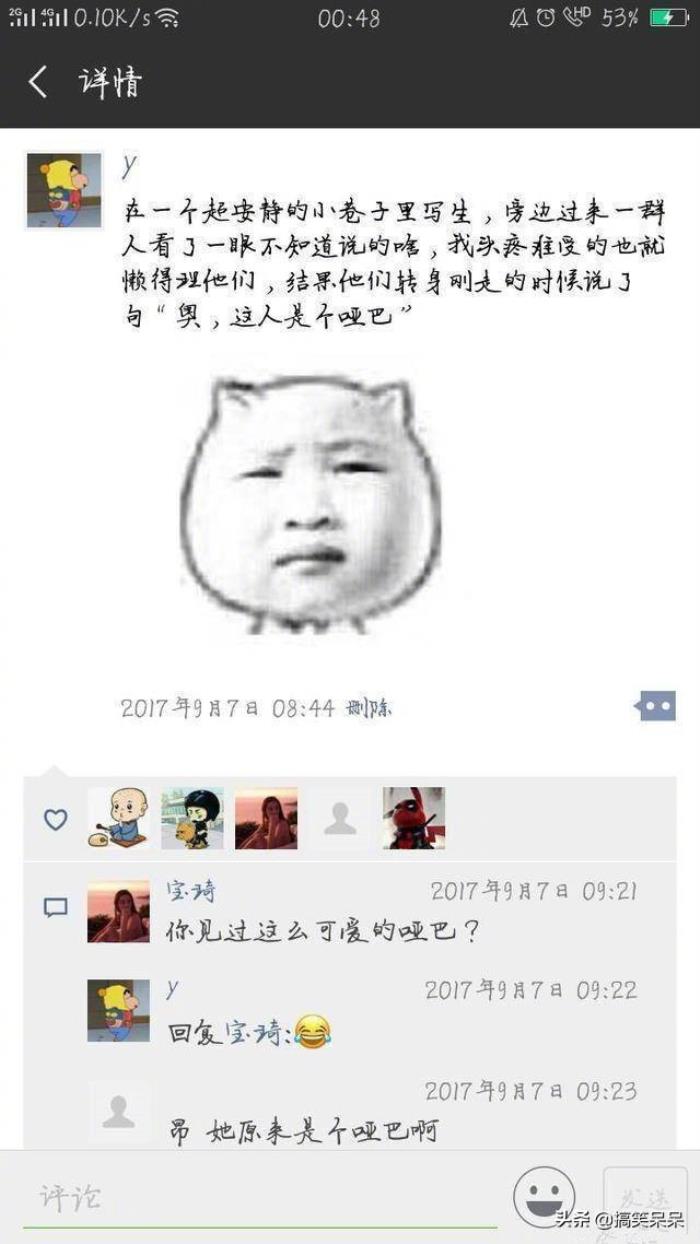
Task: Go back from the 详情 screen
Action: click(38, 82)
